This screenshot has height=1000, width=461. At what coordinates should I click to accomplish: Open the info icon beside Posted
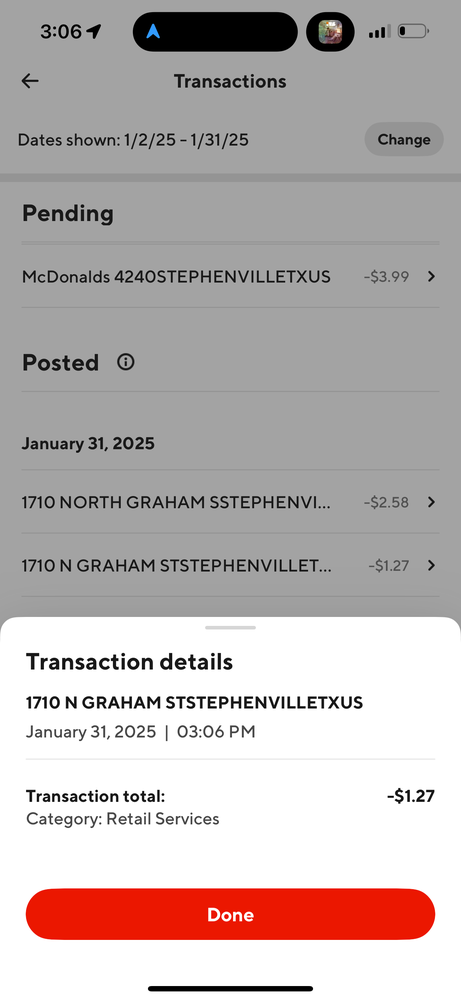126,362
